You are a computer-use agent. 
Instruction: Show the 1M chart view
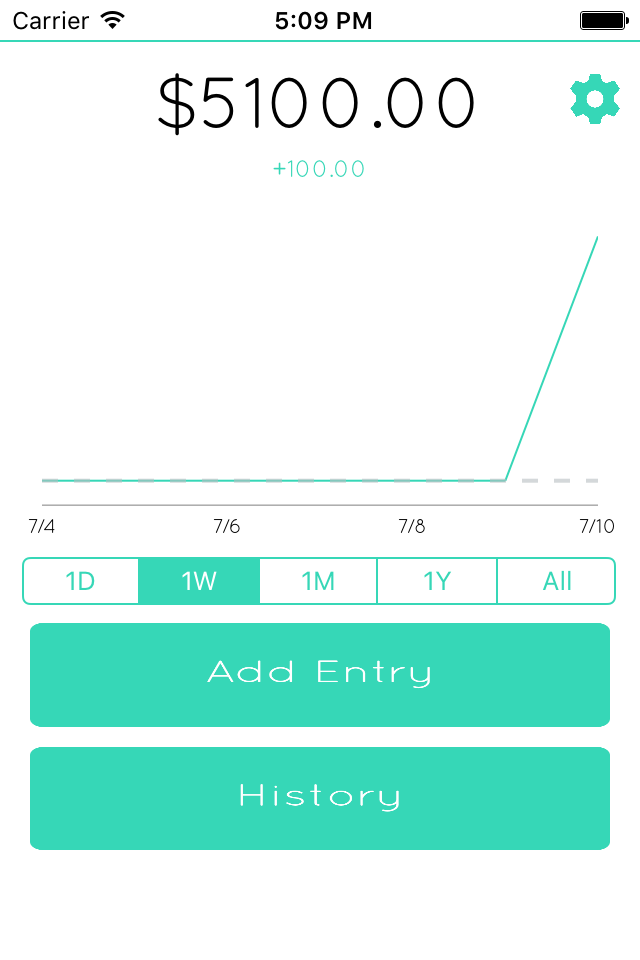pyautogui.click(x=318, y=581)
